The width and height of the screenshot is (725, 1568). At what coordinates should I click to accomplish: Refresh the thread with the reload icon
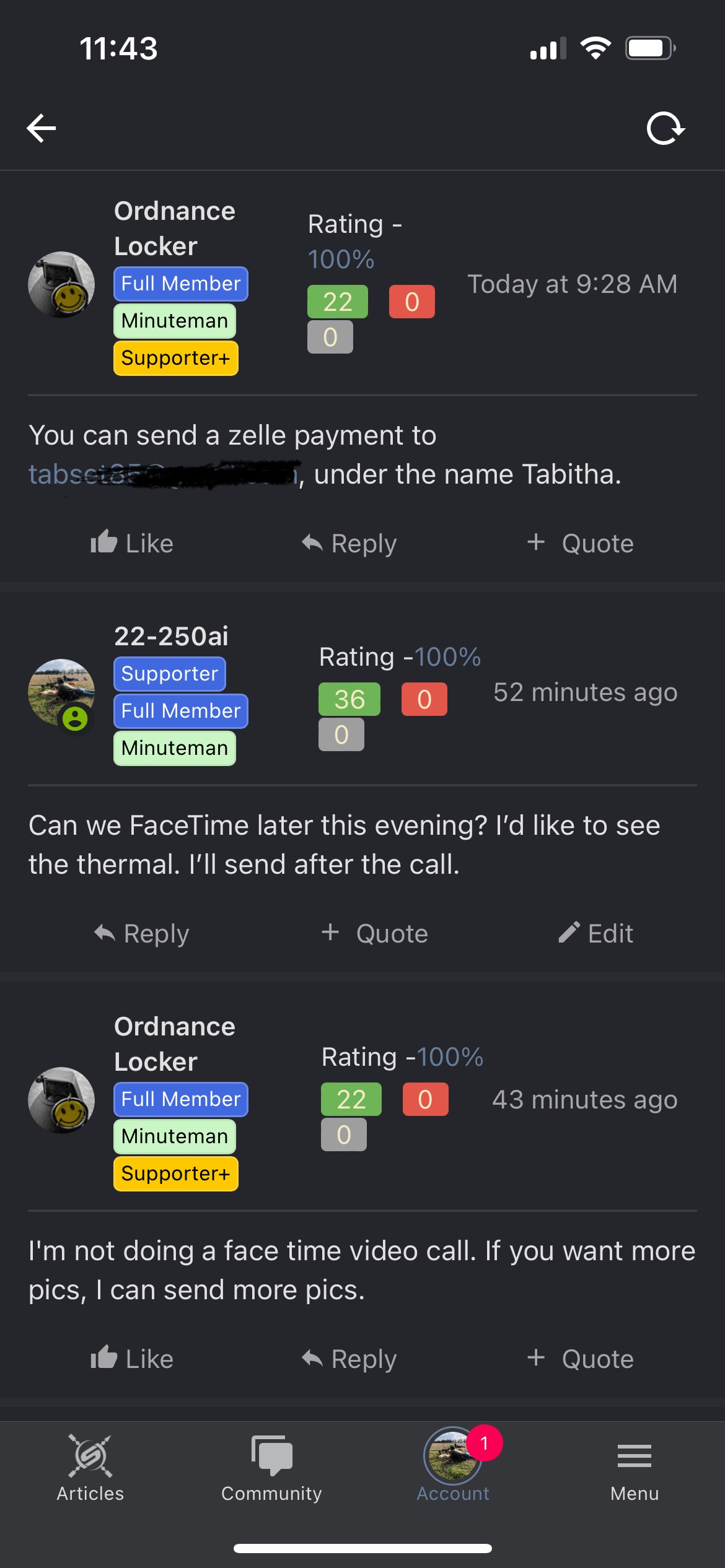[666, 128]
